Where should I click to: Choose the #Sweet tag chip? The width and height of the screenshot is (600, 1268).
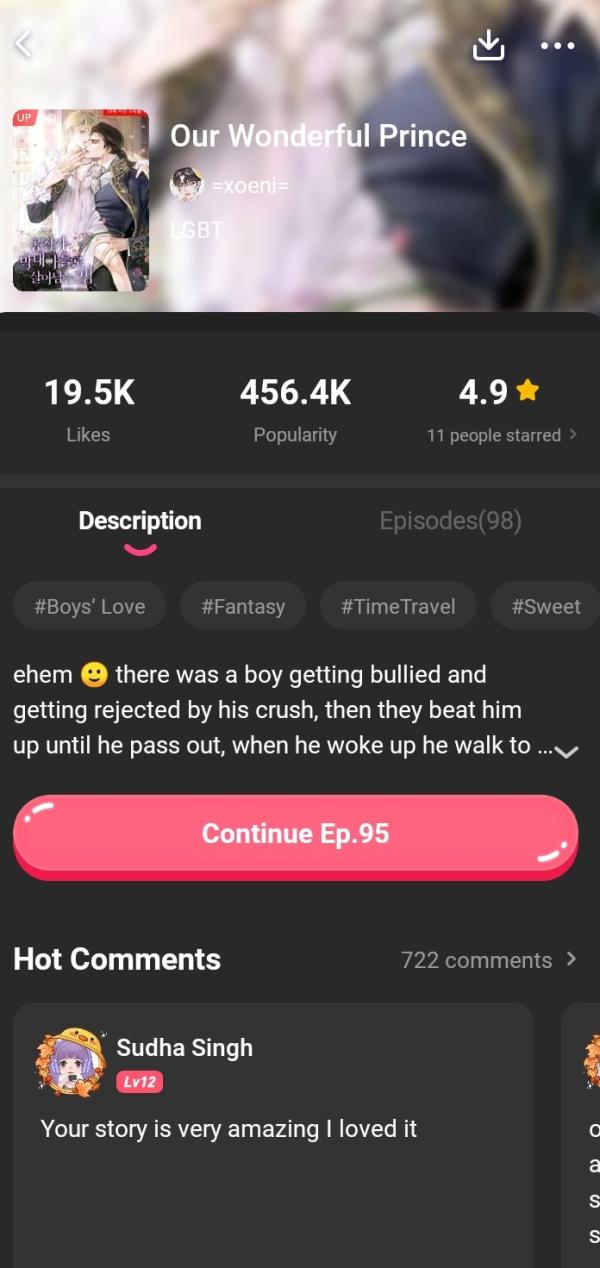point(545,606)
